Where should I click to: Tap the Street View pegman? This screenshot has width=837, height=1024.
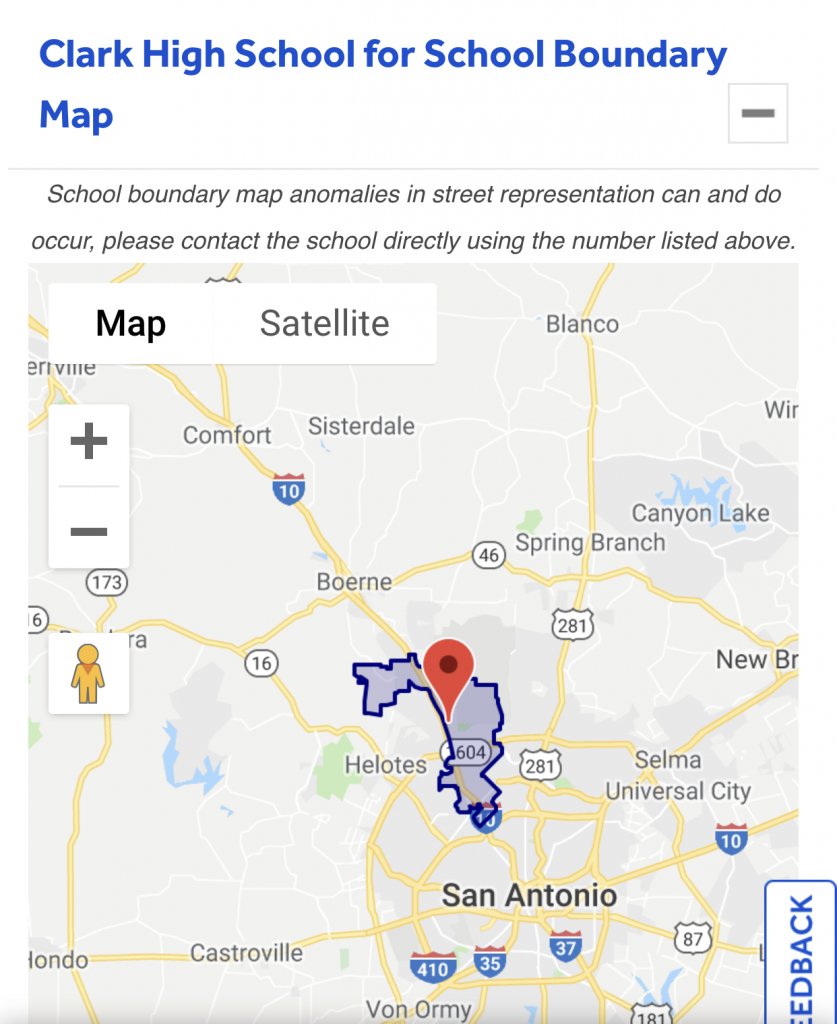tap(88, 673)
